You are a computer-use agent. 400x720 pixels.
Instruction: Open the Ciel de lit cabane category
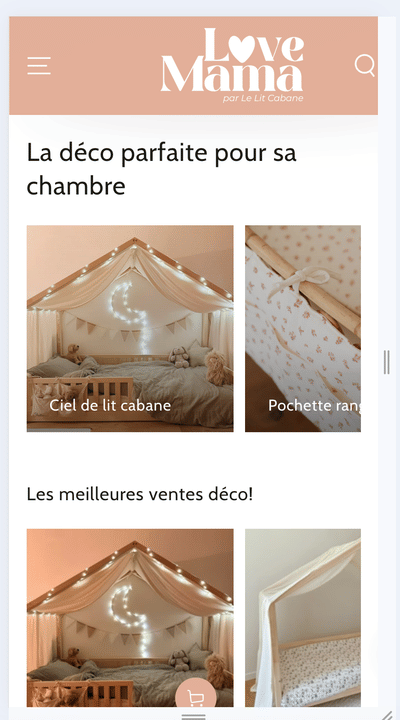click(x=130, y=328)
